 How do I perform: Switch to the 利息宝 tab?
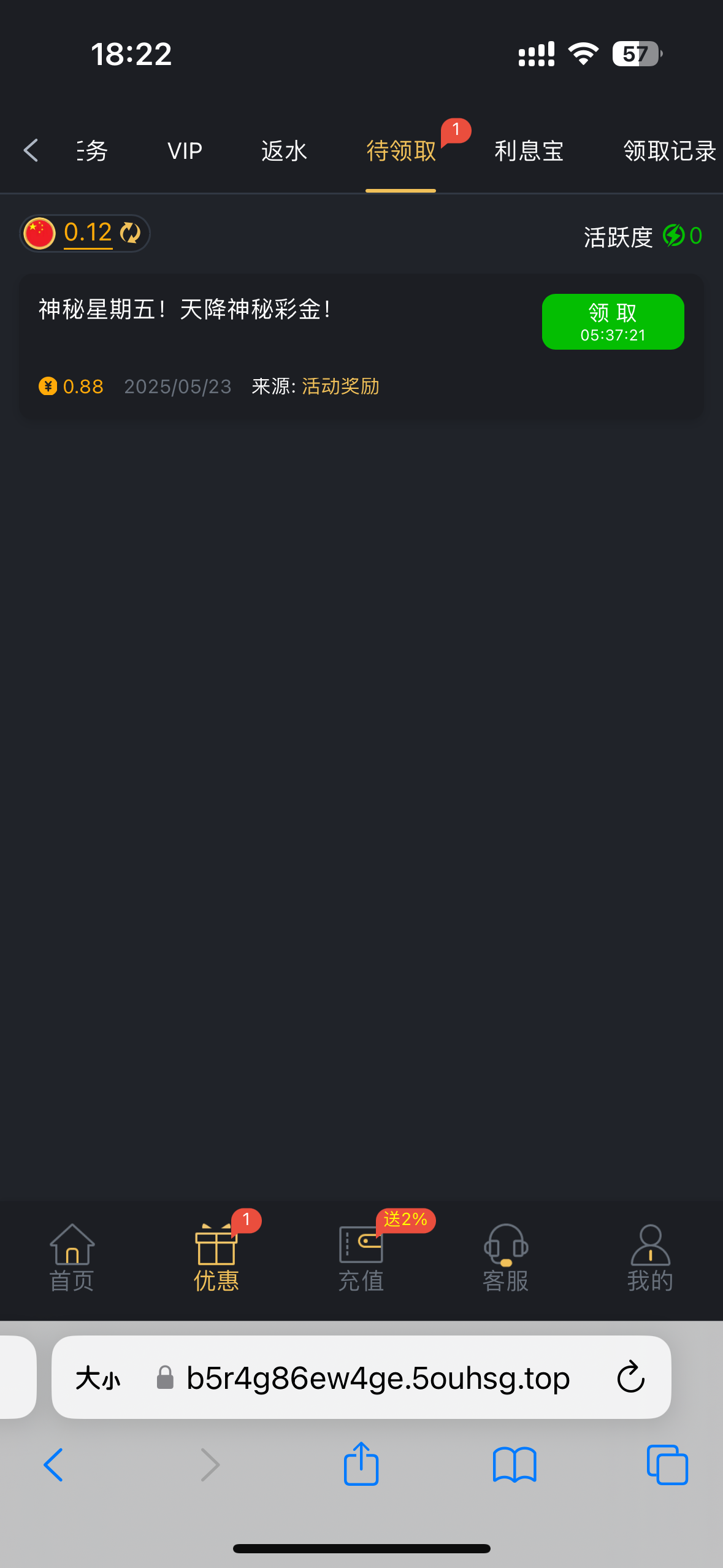(529, 151)
